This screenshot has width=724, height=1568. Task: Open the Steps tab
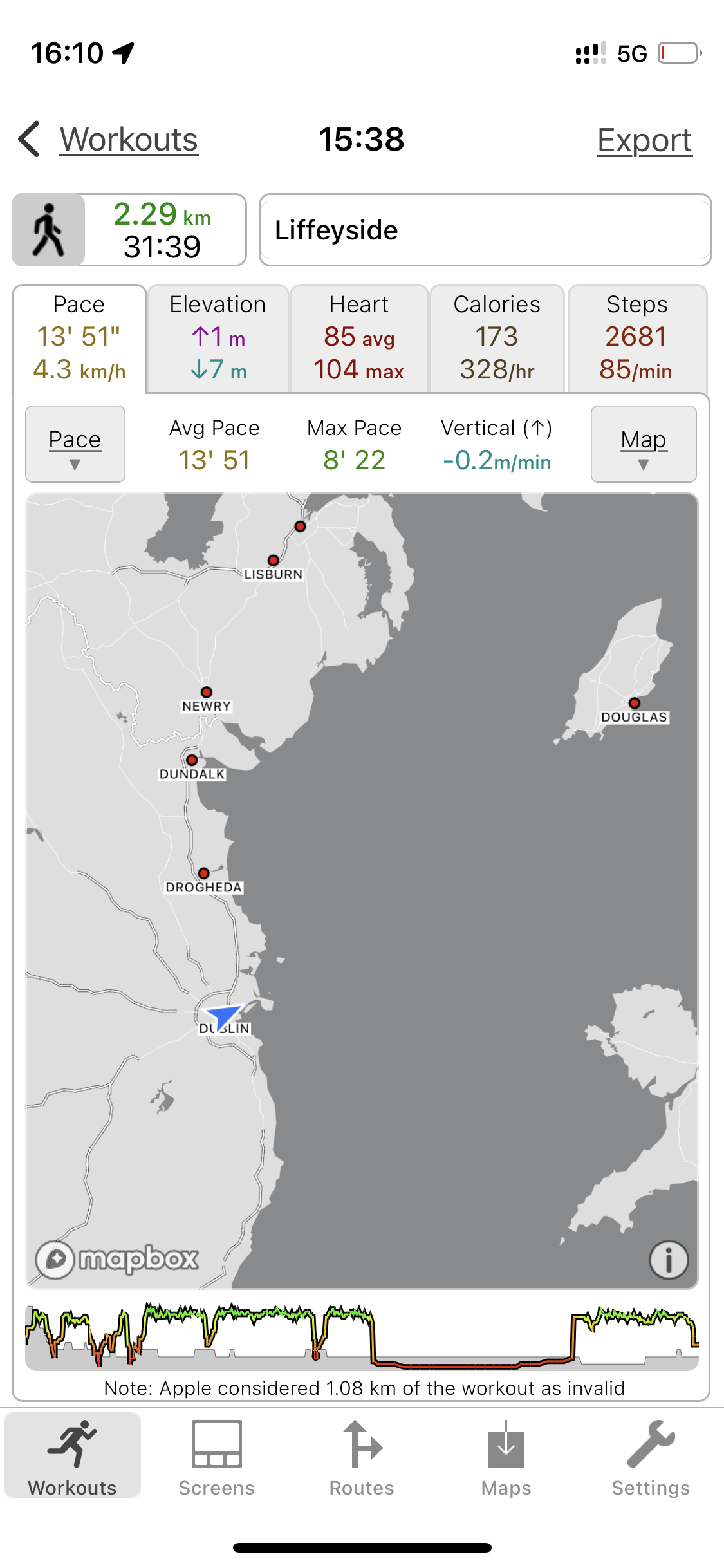636,337
